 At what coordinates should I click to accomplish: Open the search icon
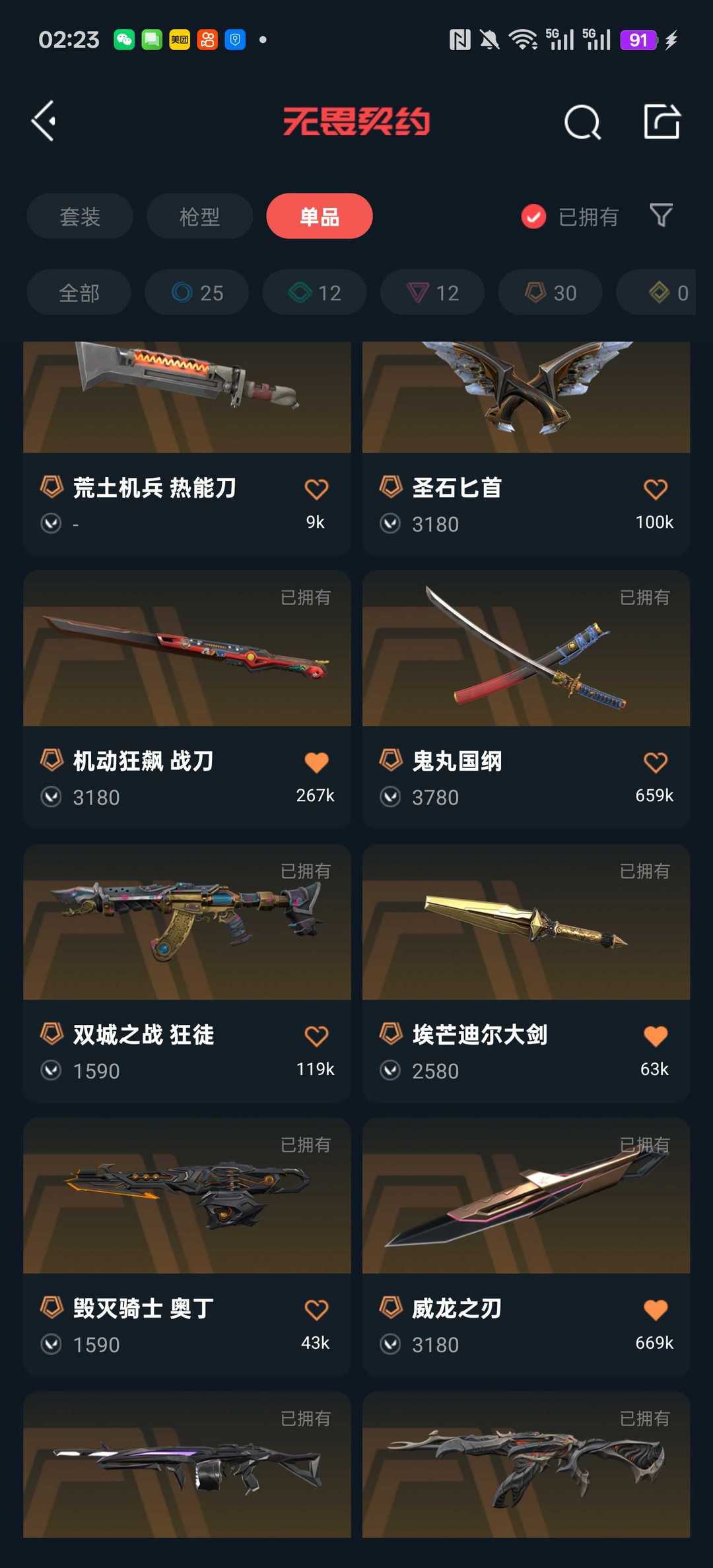[x=582, y=121]
